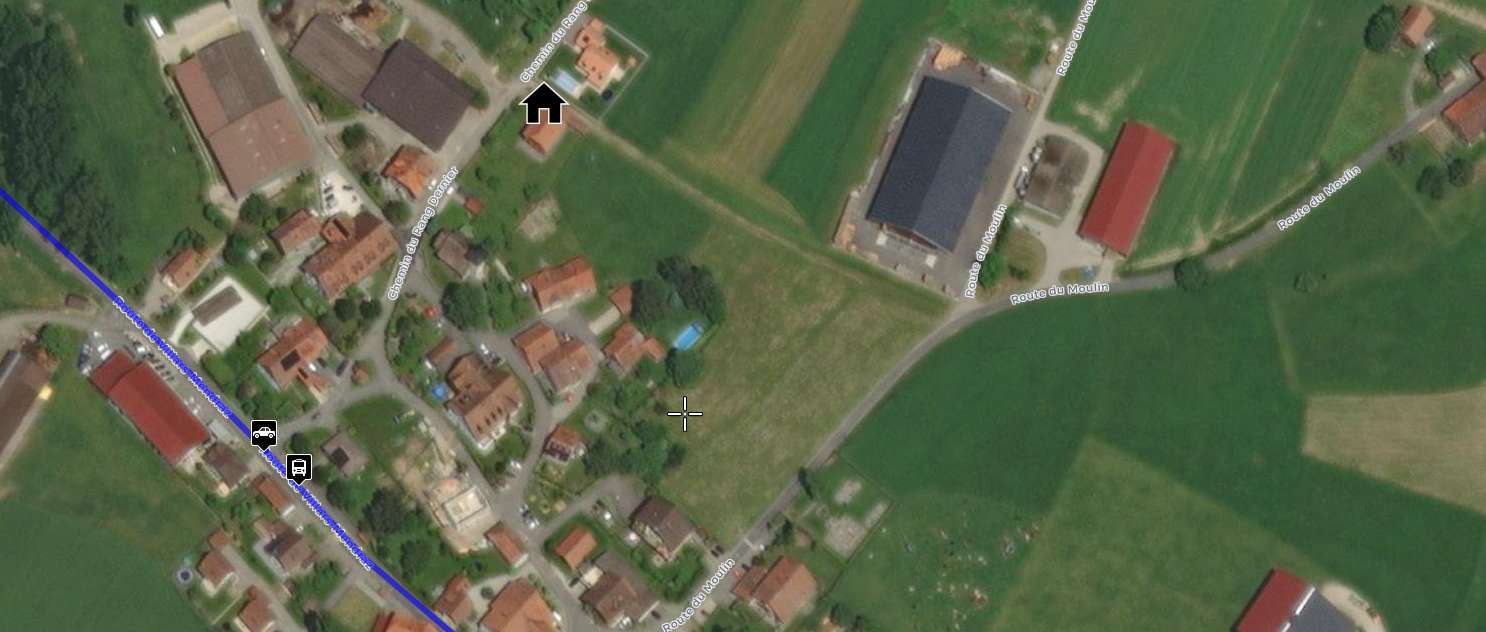The height and width of the screenshot is (632, 1486).
Task: Tap the house marker on the map
Action: pyautogui.click(x=543, y=104)
